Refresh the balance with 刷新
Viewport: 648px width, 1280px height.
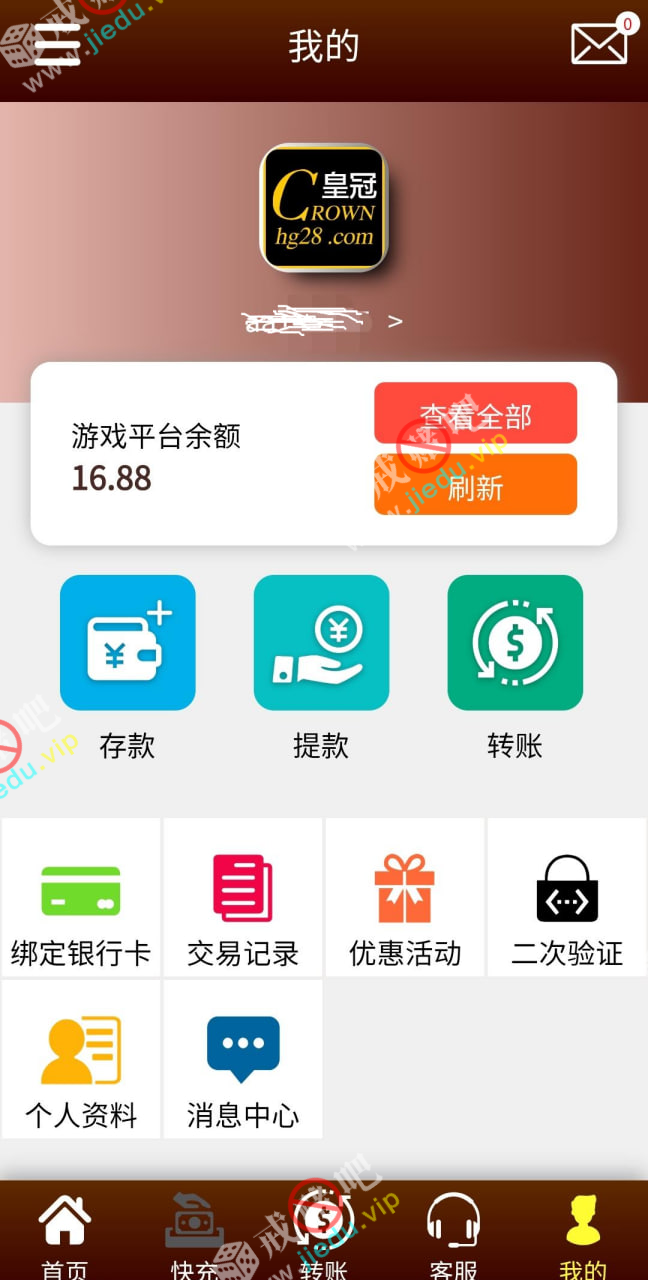[x=475, y=485]
